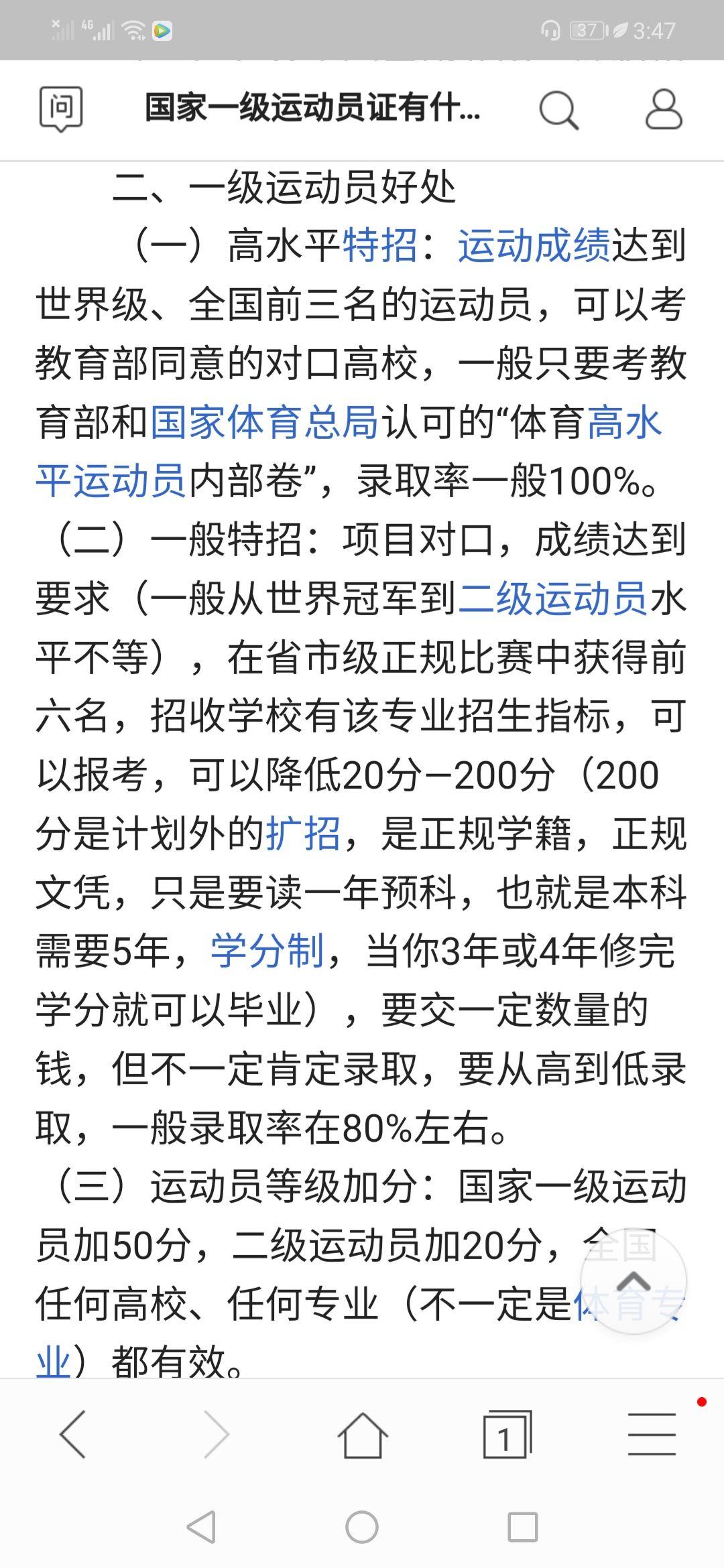
Task: Open the 学分制 link
Action: pos(267,952)
